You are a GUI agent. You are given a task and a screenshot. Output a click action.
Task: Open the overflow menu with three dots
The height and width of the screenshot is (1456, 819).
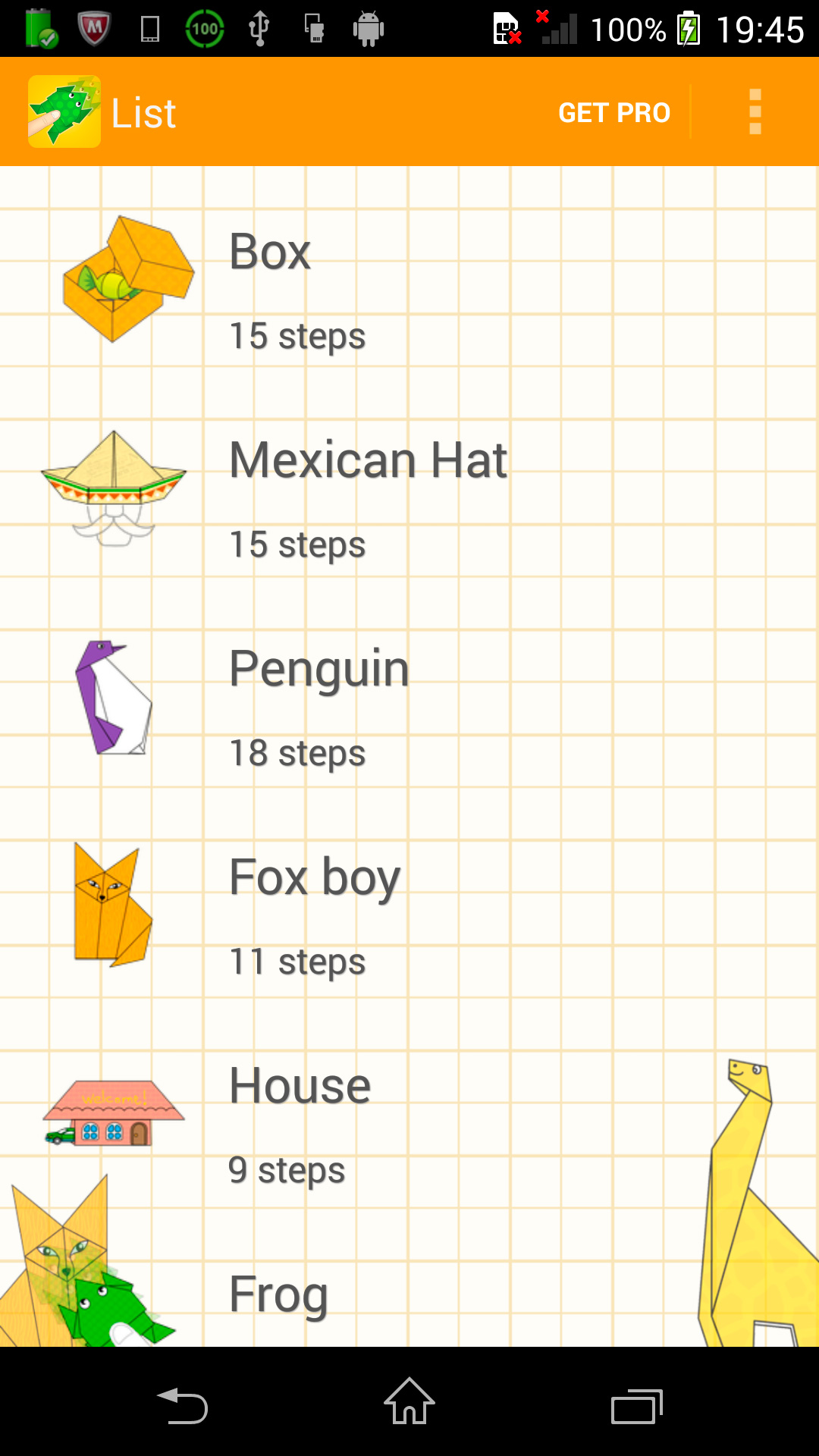[755, 111]
